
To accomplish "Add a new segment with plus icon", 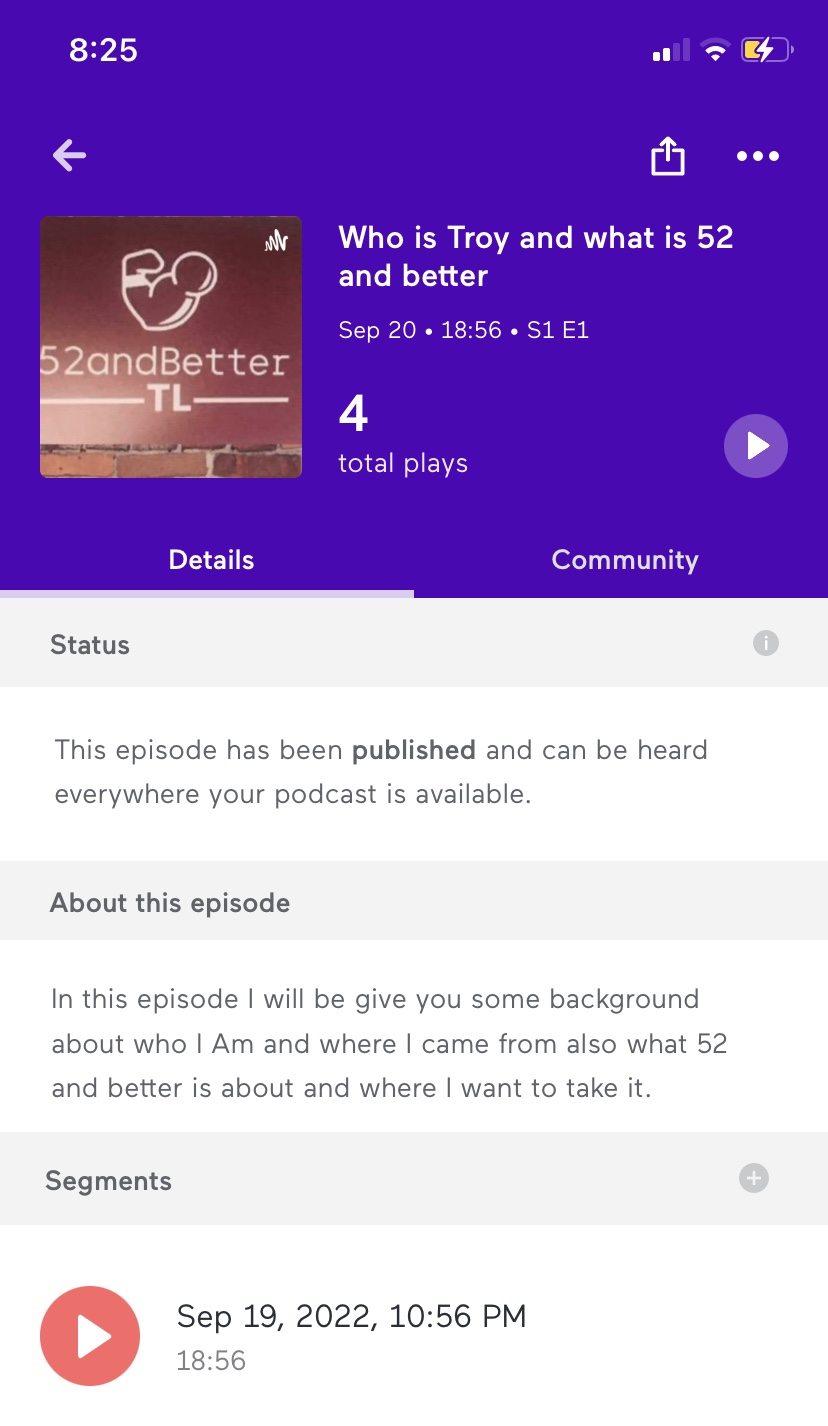I will [753, 1178].
